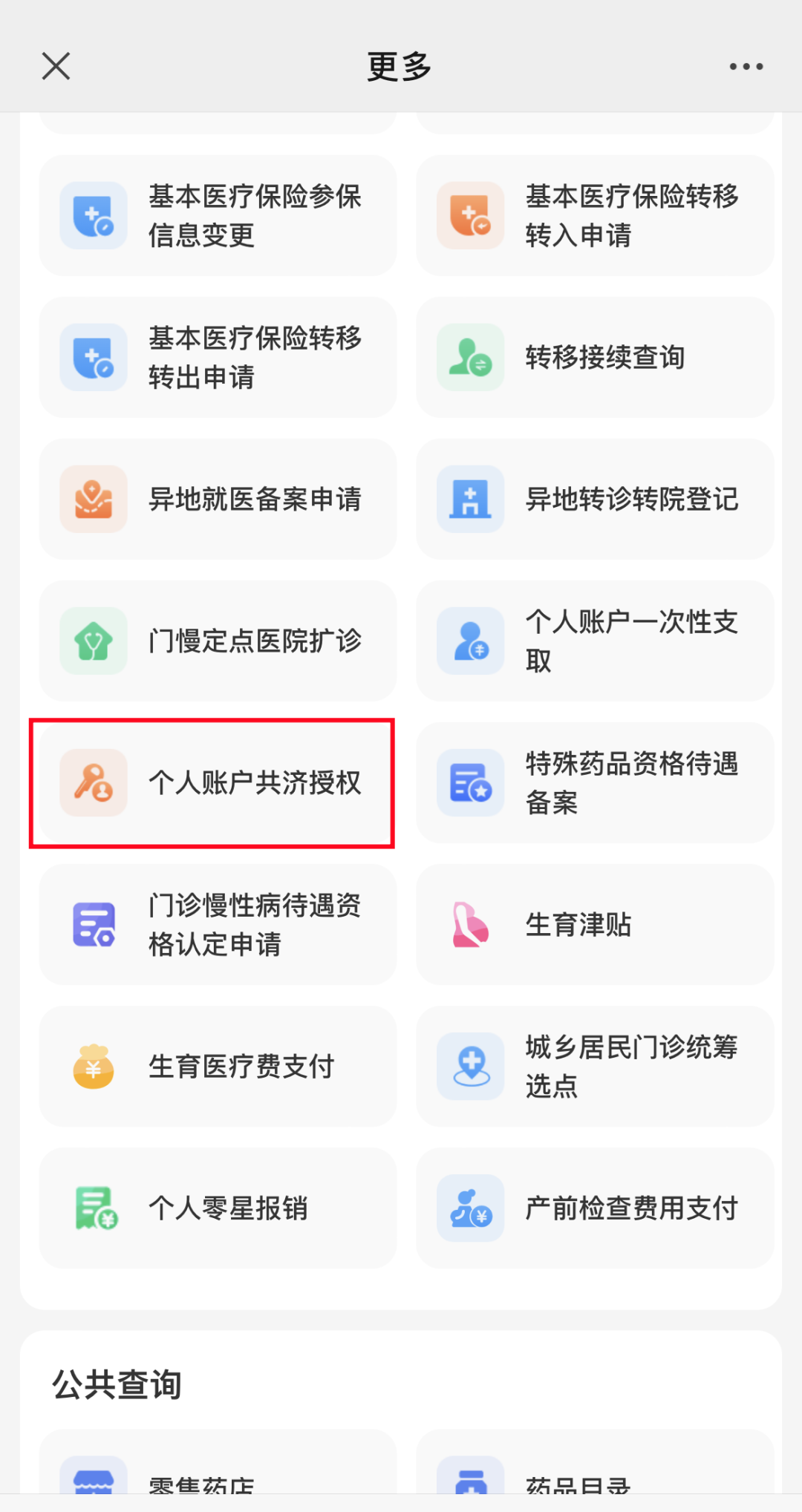Select 基本医疗保险转移转入申请
802x1512 pixels.
click(x=595, y=215)
